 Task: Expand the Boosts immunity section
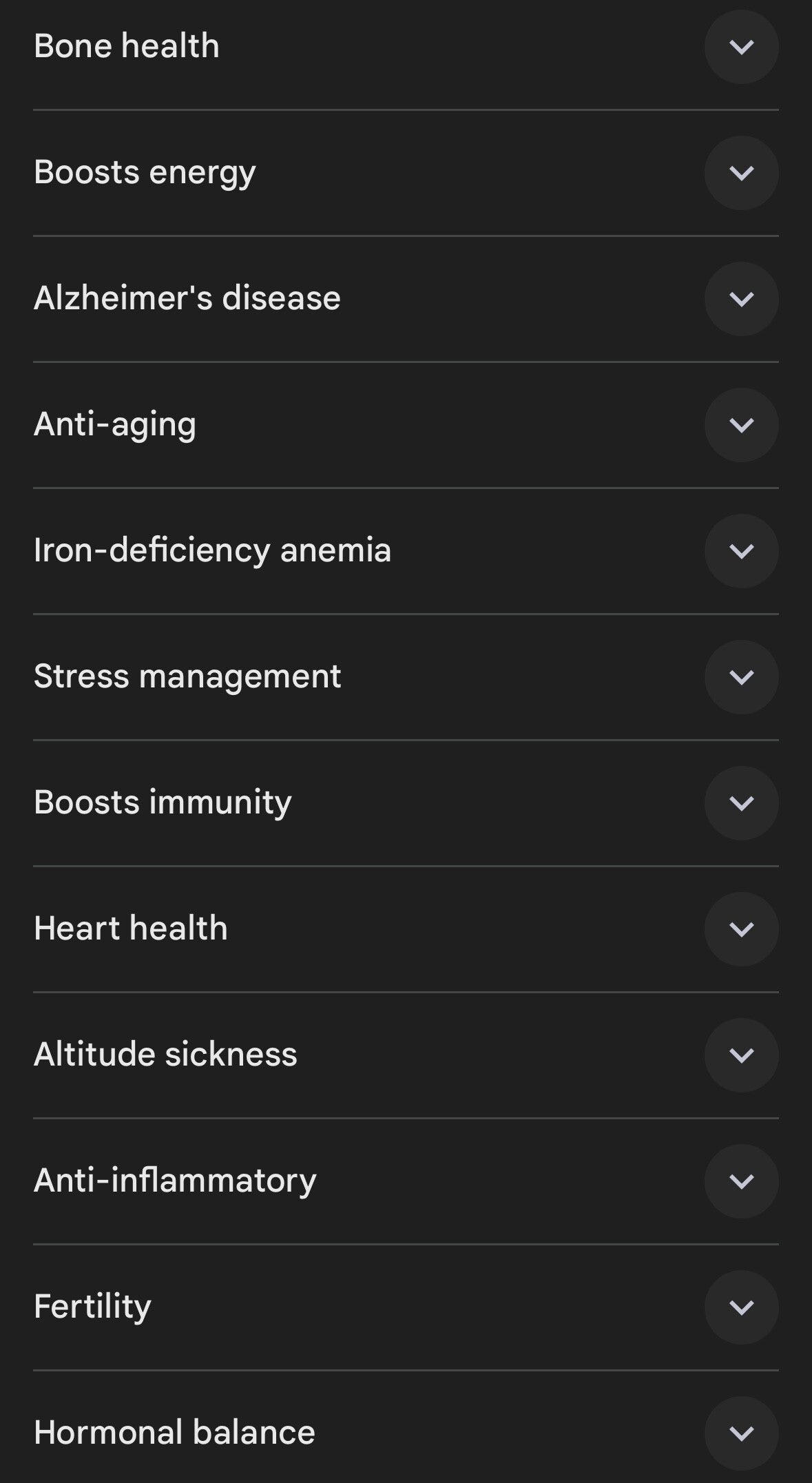[741, 803]
